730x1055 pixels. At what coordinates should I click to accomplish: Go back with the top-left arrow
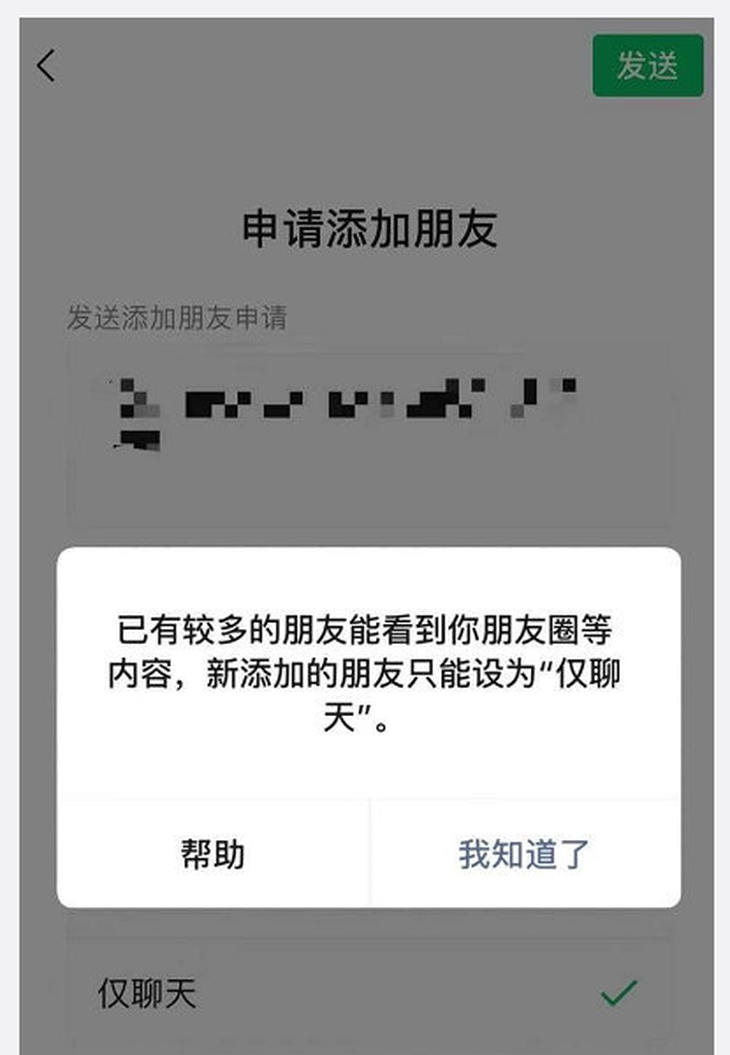[x=46, y=66]
